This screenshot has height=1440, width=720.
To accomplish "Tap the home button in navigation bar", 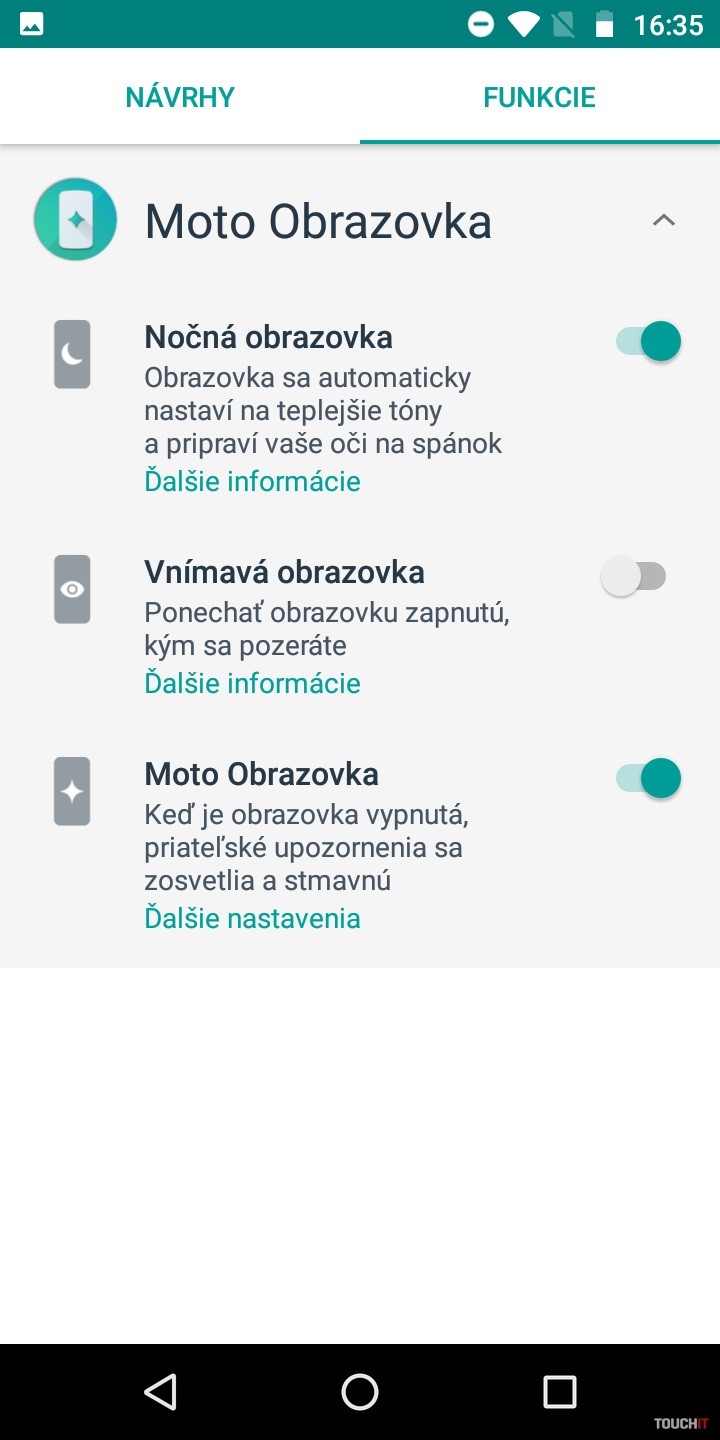I will click(360, 1391).
